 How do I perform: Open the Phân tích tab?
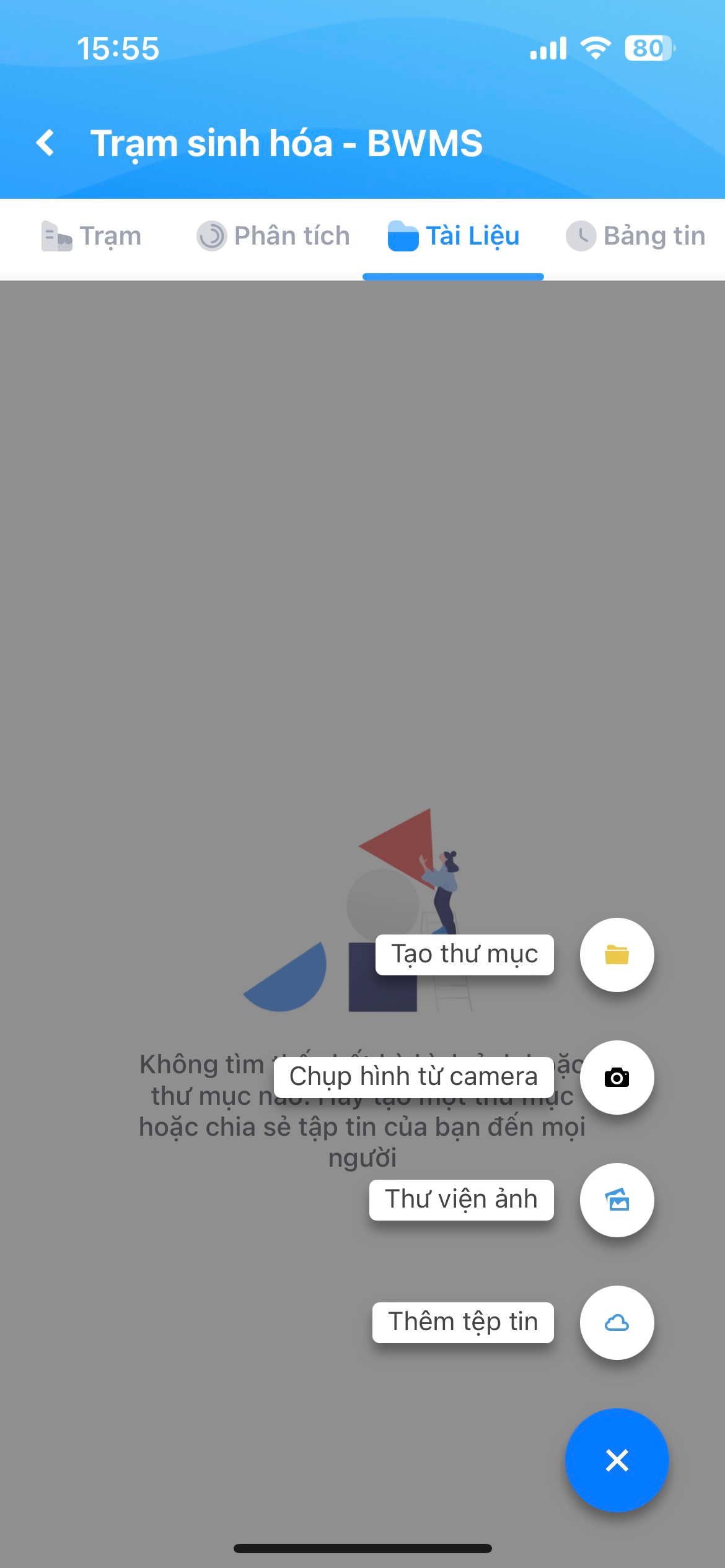pyautogui.click(x=273, y=236)
